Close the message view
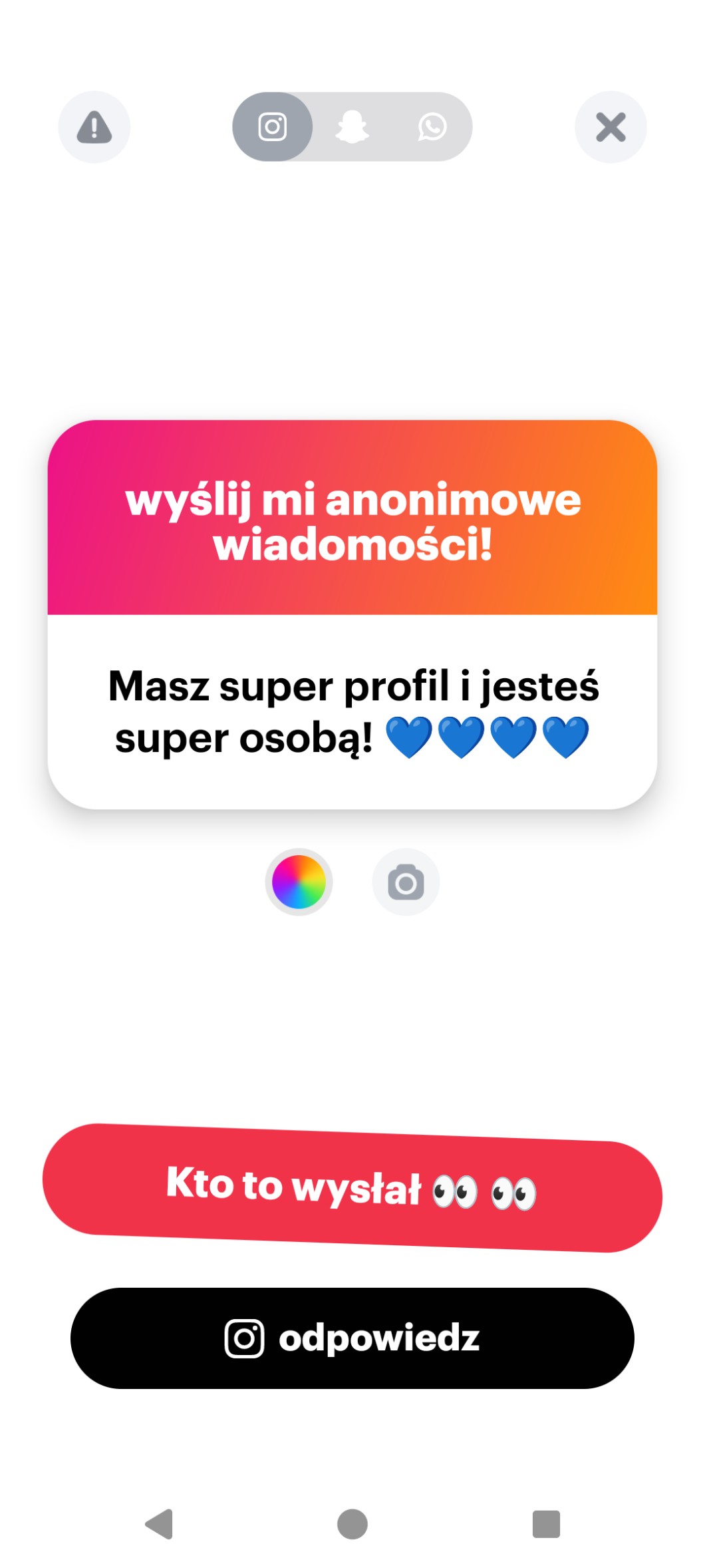Viewport: 705px width, 1568px height. 611,127
